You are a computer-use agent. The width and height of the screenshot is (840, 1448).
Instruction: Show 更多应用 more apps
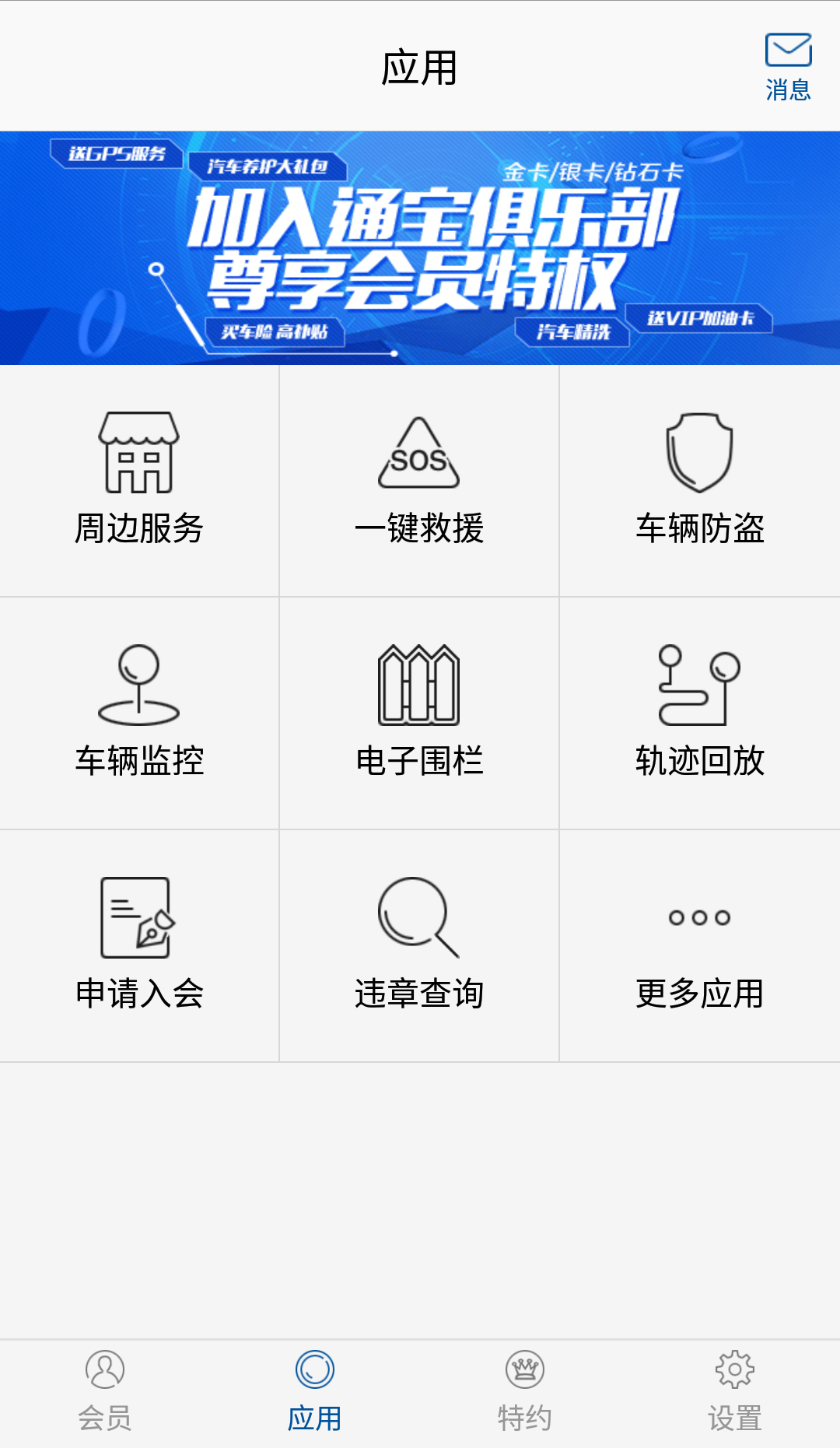(x=700, y=945)
